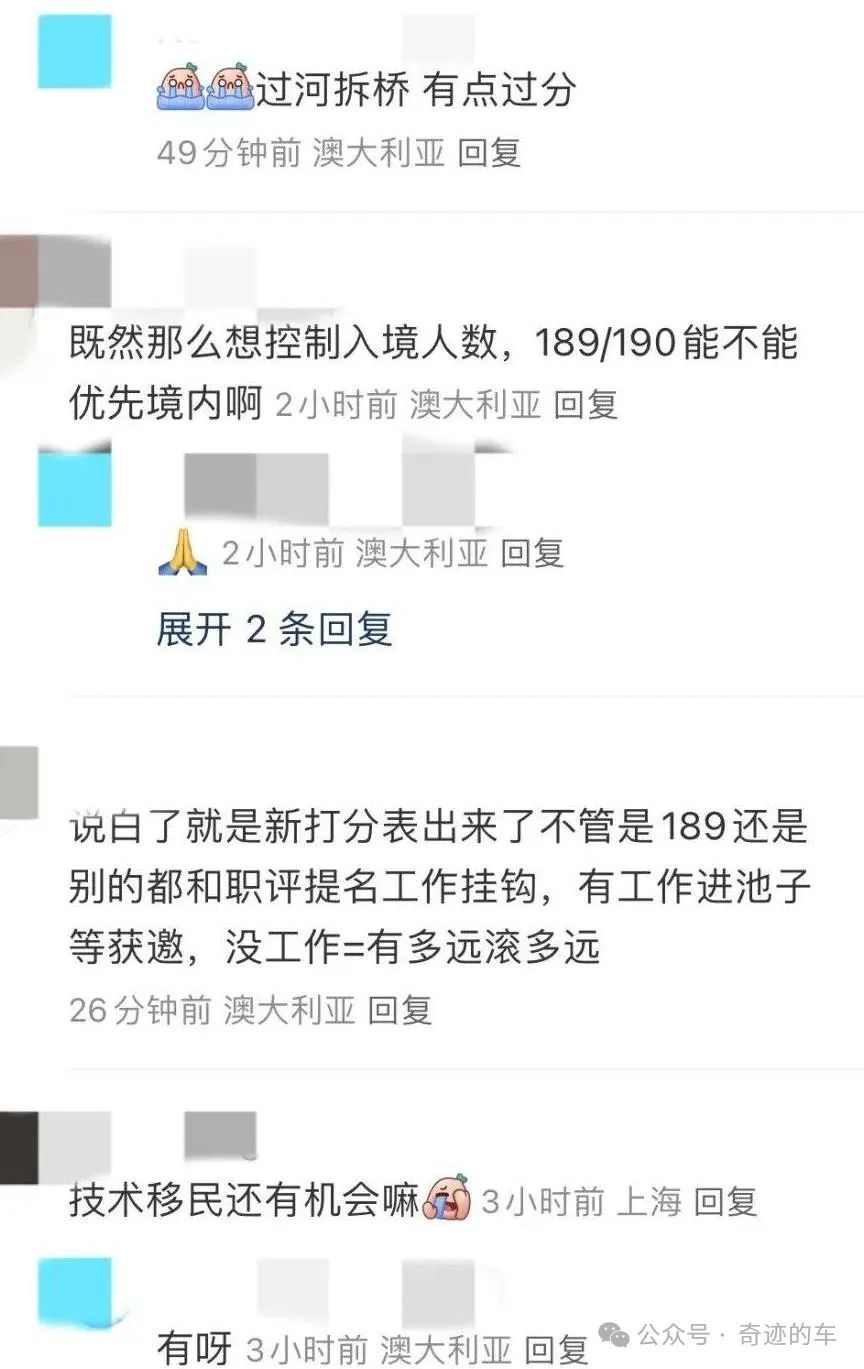Expand 展开 2 条回复
Screen dimensions: 864x1369
coord(274,629)
